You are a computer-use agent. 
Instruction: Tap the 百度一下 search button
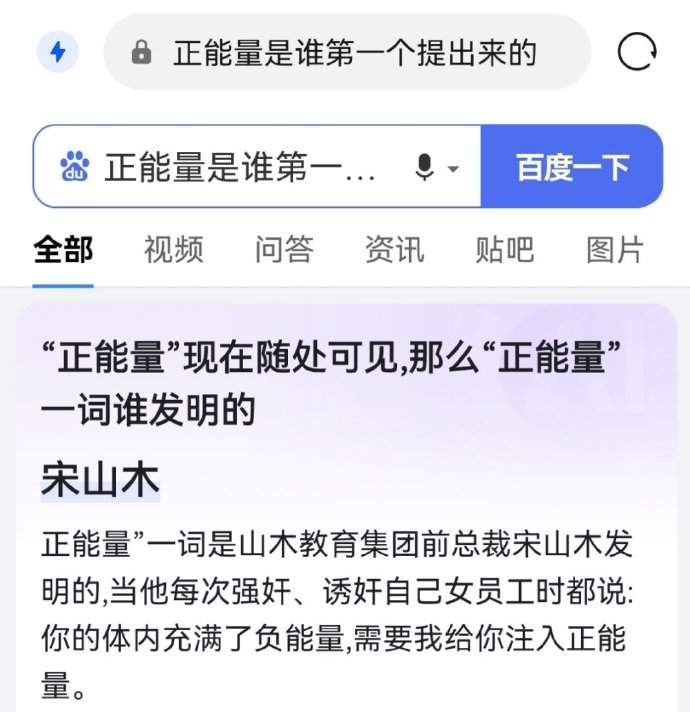(572, 167)
